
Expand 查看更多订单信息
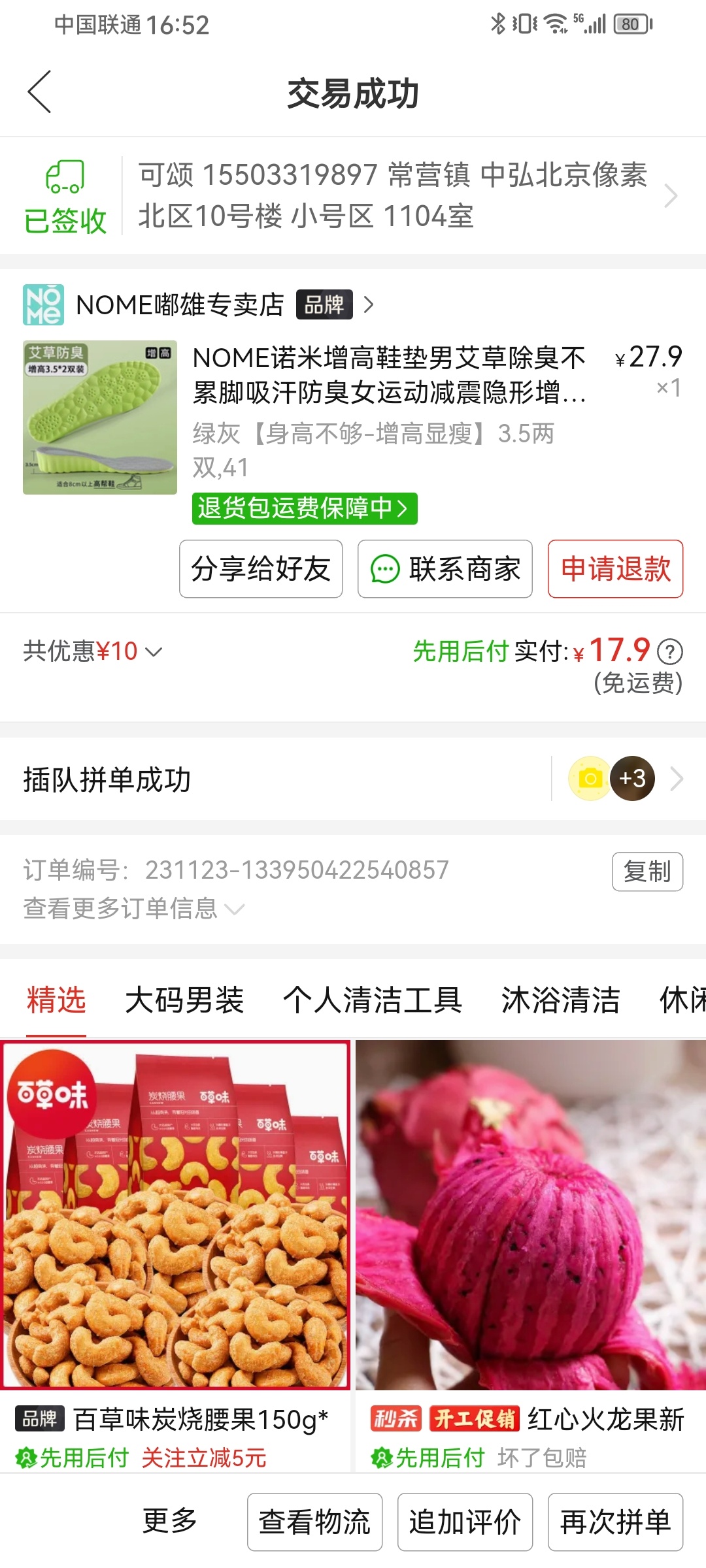(x=134, y=908)
